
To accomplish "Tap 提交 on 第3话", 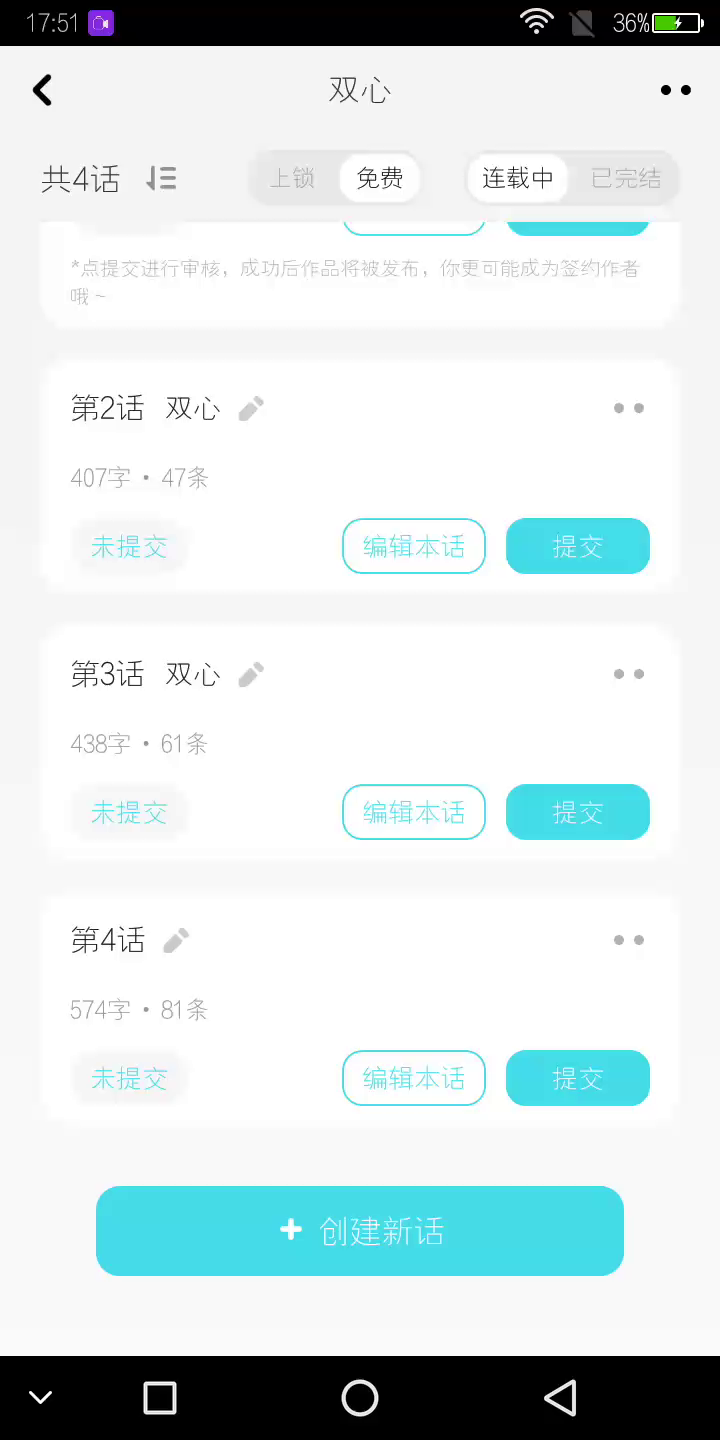I will pyautogui.click(x=577, y=812).
